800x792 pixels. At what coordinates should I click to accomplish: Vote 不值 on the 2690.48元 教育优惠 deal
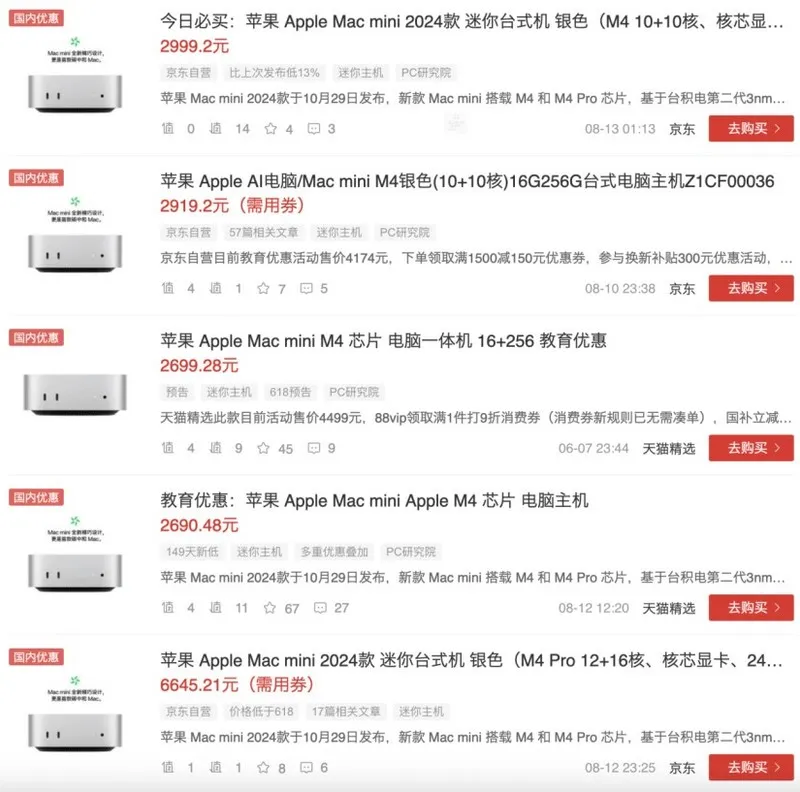(x=216, y=608)
